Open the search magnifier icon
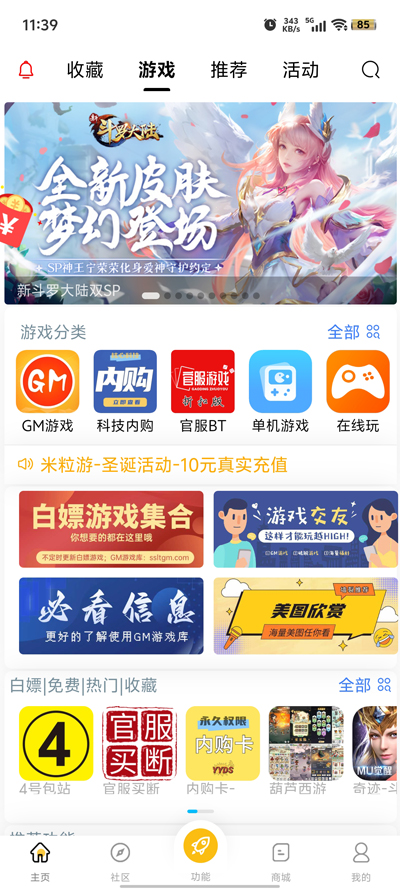 pyautogui.click(x=370, y=70)
